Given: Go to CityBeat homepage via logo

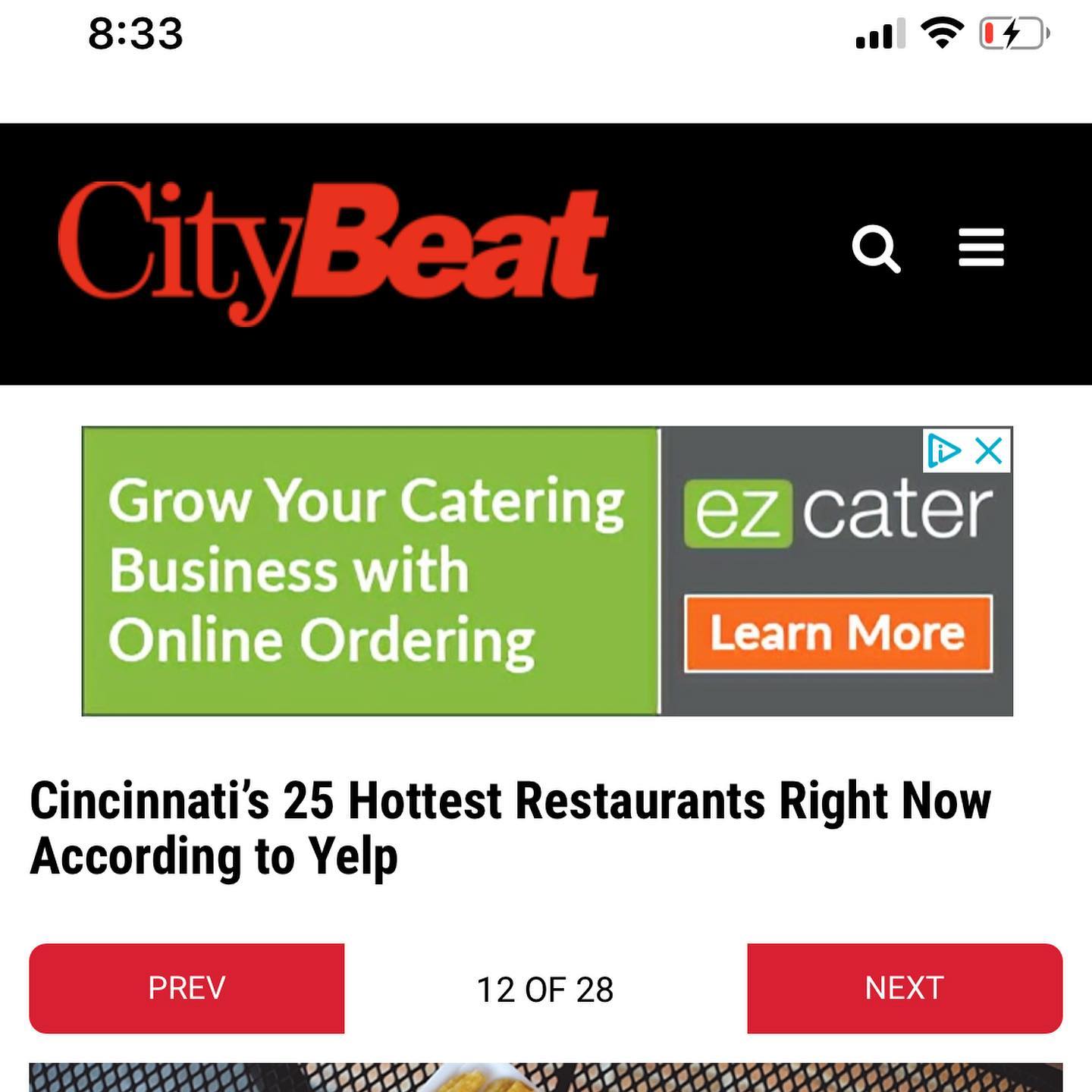Looking at the screenshot, I should click(332, 250).
